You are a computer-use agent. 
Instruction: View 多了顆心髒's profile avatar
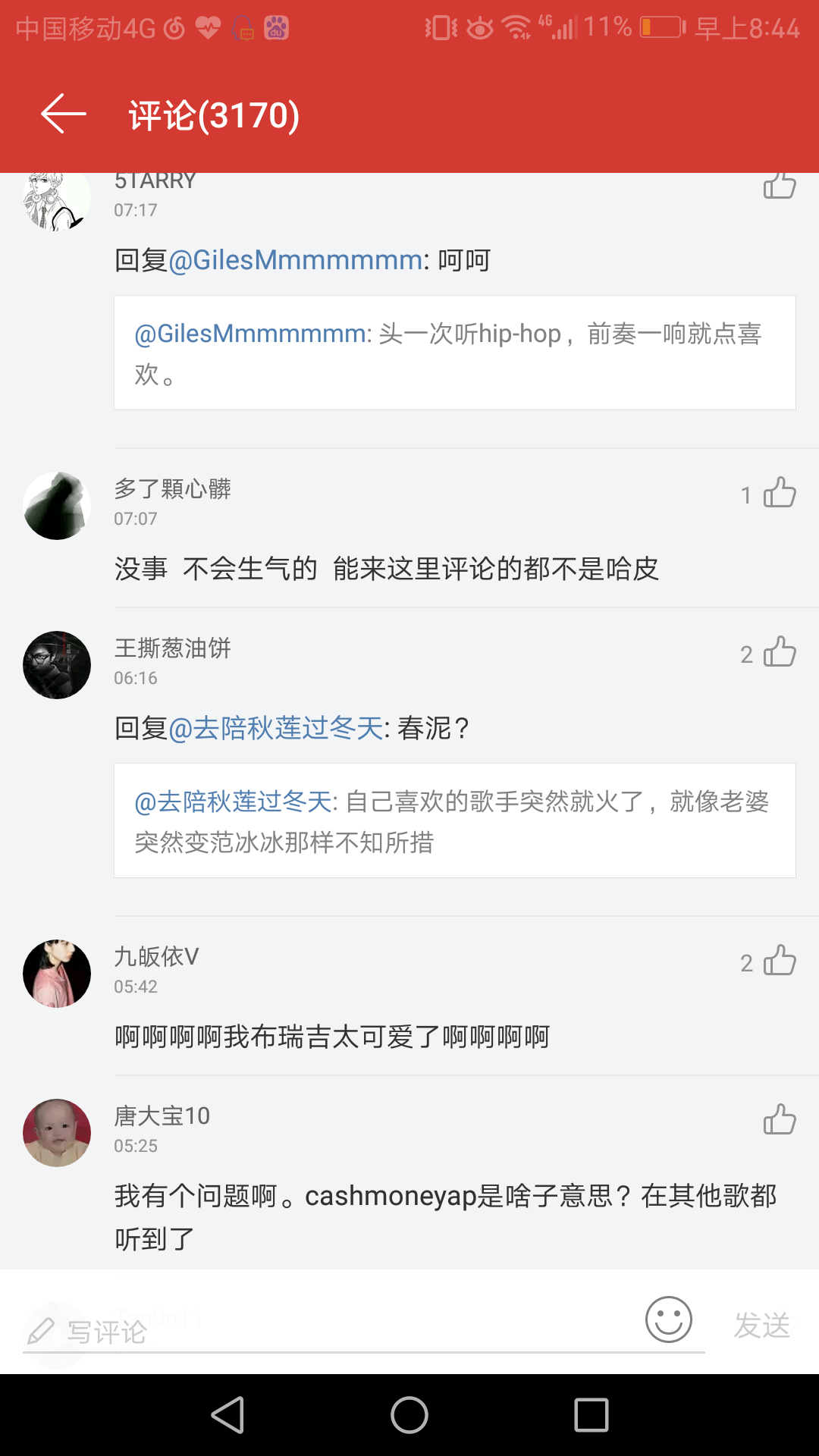coord(57,506)
